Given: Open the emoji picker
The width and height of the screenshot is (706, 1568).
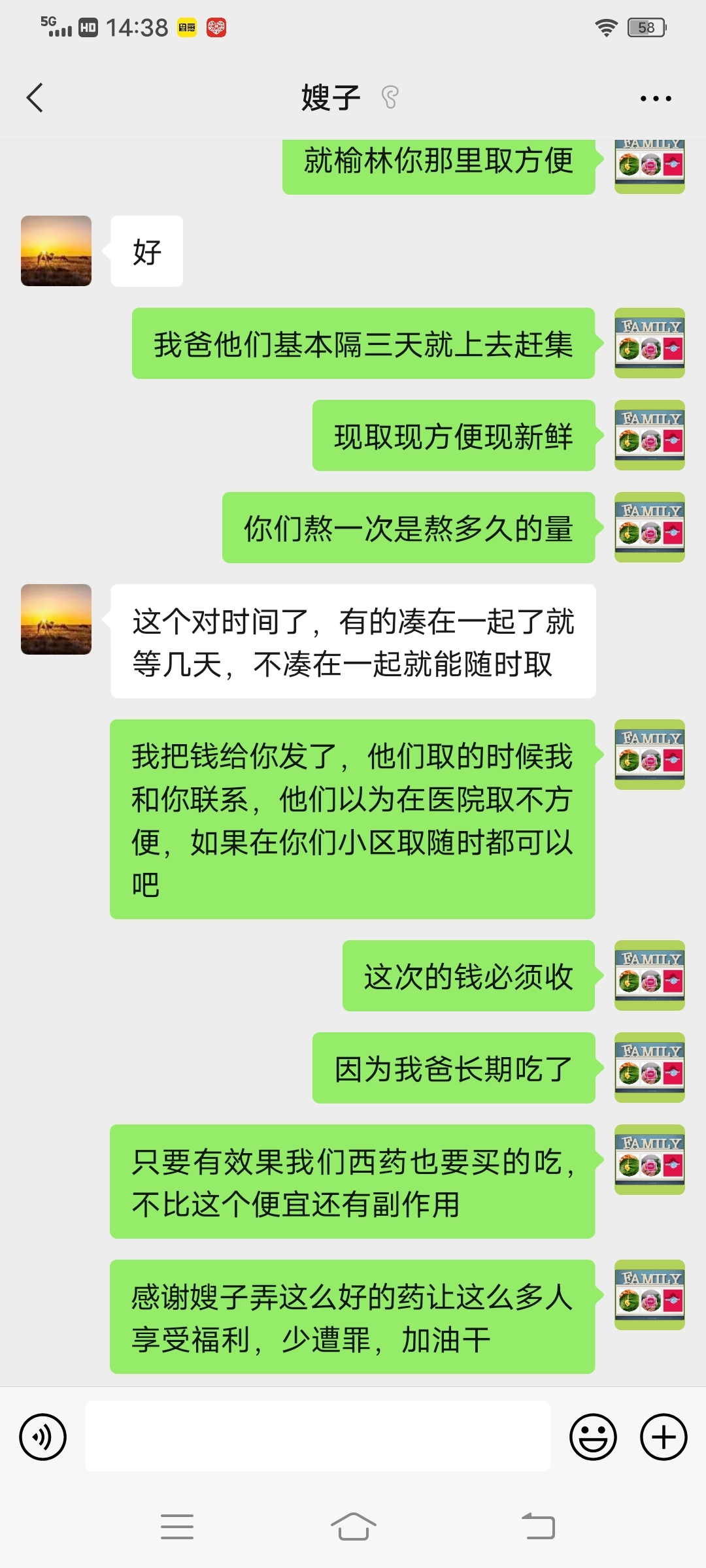Looking at the screenshot, I should 593,1437.
